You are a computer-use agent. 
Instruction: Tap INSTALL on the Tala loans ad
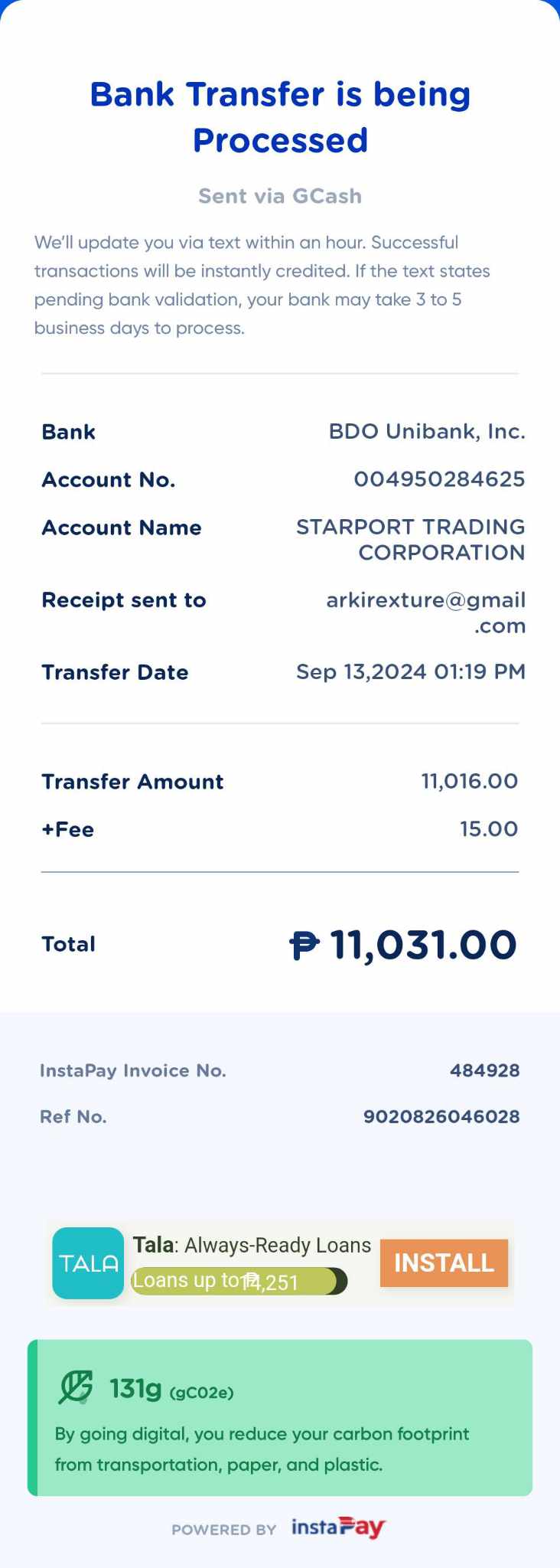pos(444,1263)
